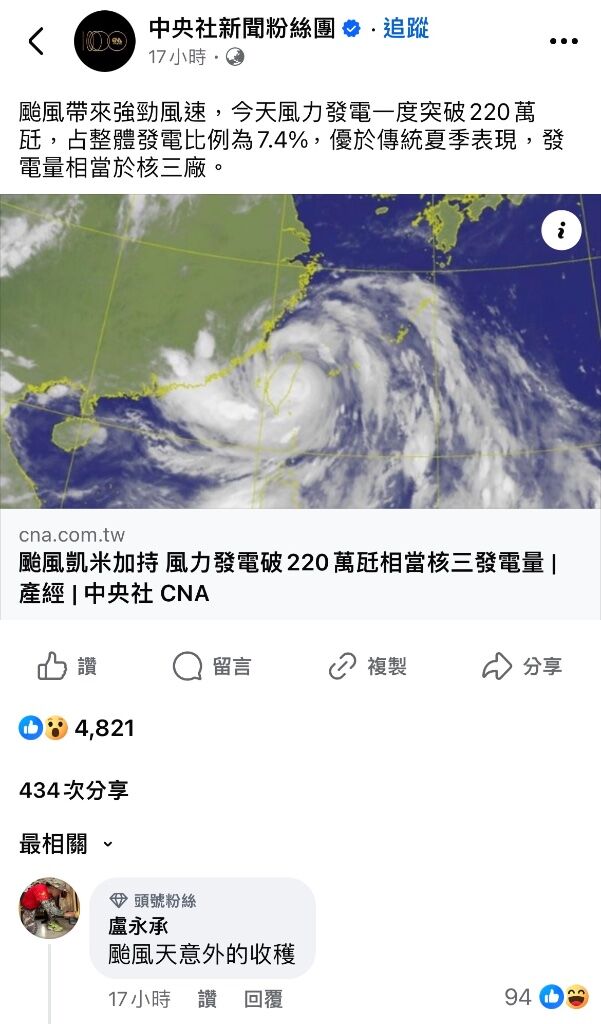Open the post overflow menu
The height and width of the screenshot is (1024, 601).
(563, 41)
